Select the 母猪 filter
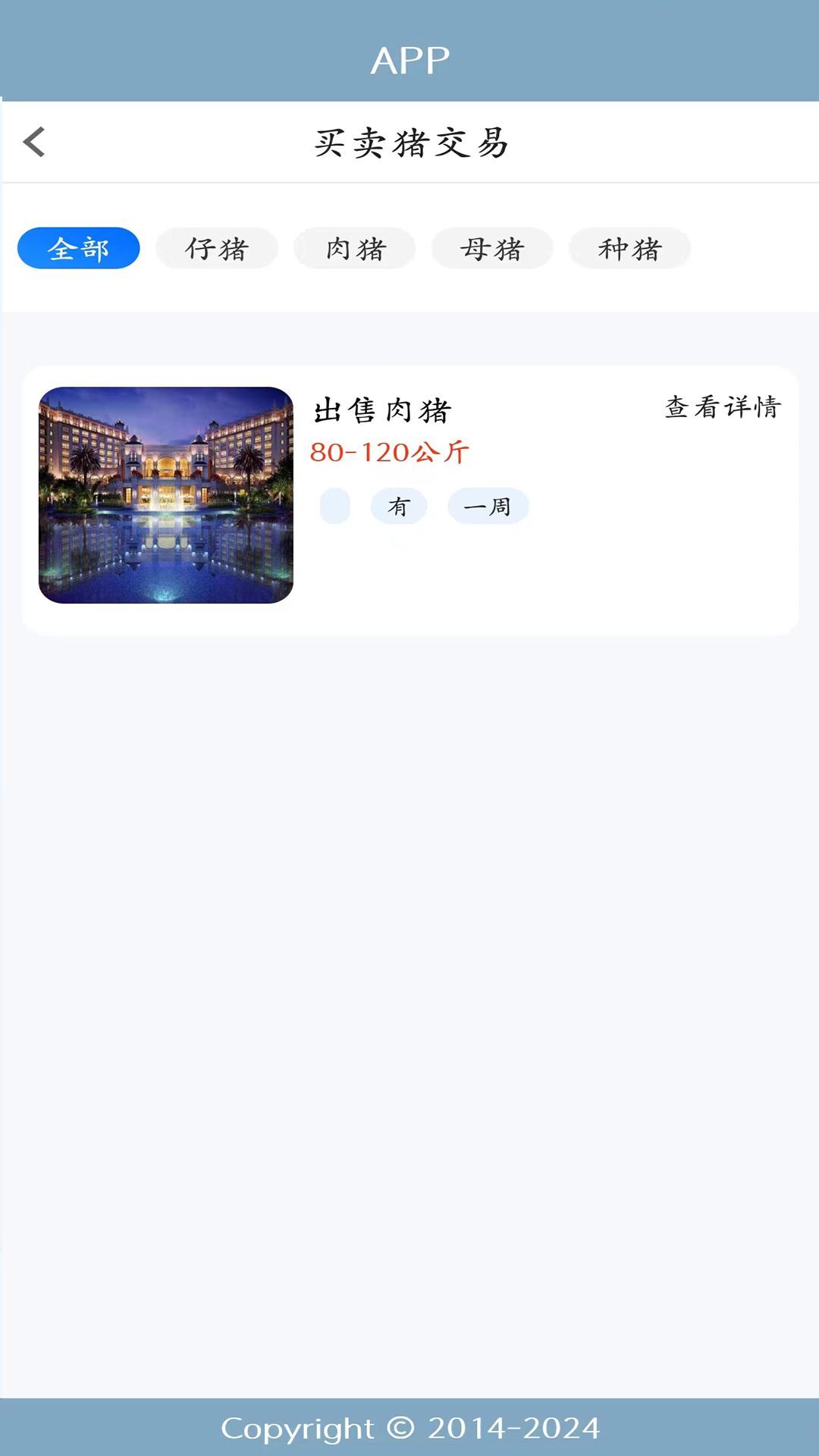 [x=491, y=248]
